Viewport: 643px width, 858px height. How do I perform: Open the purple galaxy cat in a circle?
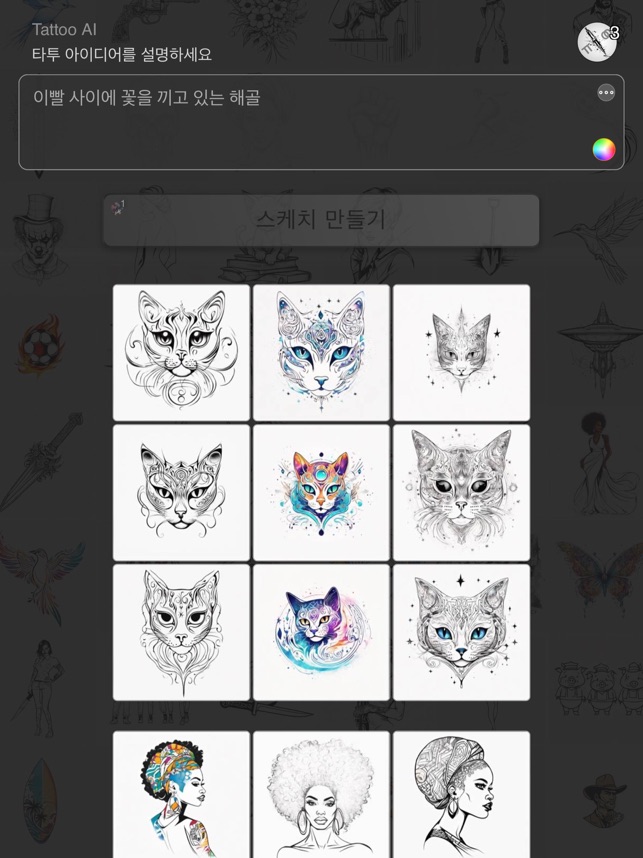pos(321,632)
